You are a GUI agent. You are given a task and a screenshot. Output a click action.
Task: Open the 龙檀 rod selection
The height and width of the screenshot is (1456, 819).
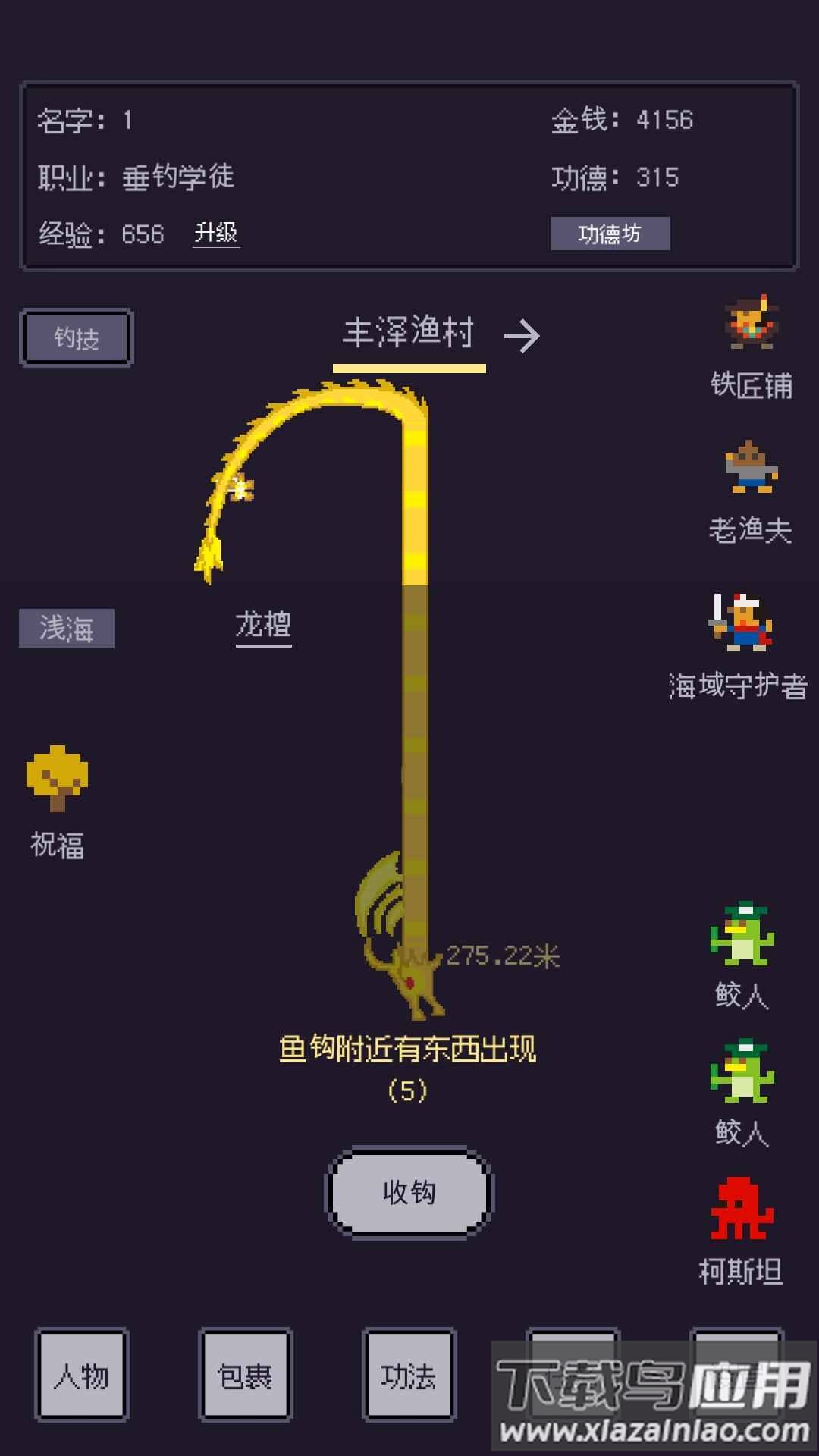pyautogui.click(x=262, y=626)
